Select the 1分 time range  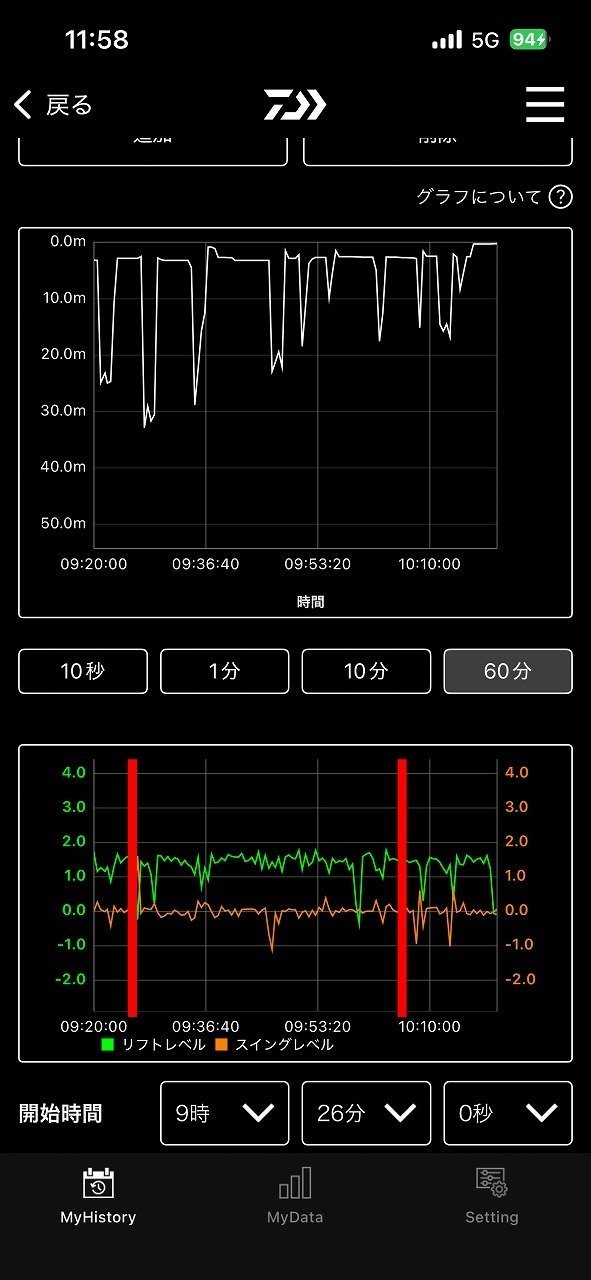[x=225, y=671]
